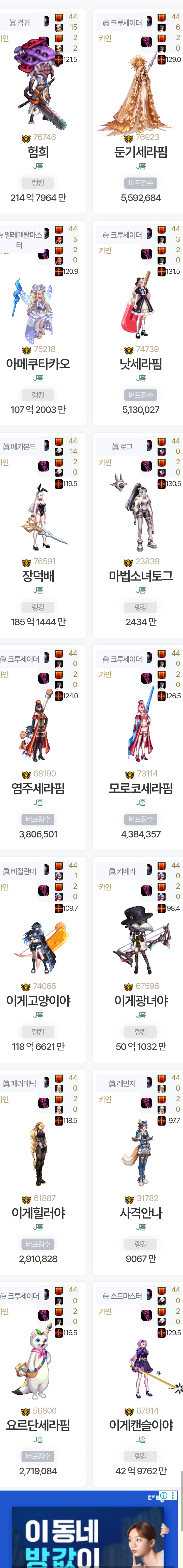Open the 요르단세라핌 character card
Viewport: 183px width, 1568px height.
(x=38, y=1424)
